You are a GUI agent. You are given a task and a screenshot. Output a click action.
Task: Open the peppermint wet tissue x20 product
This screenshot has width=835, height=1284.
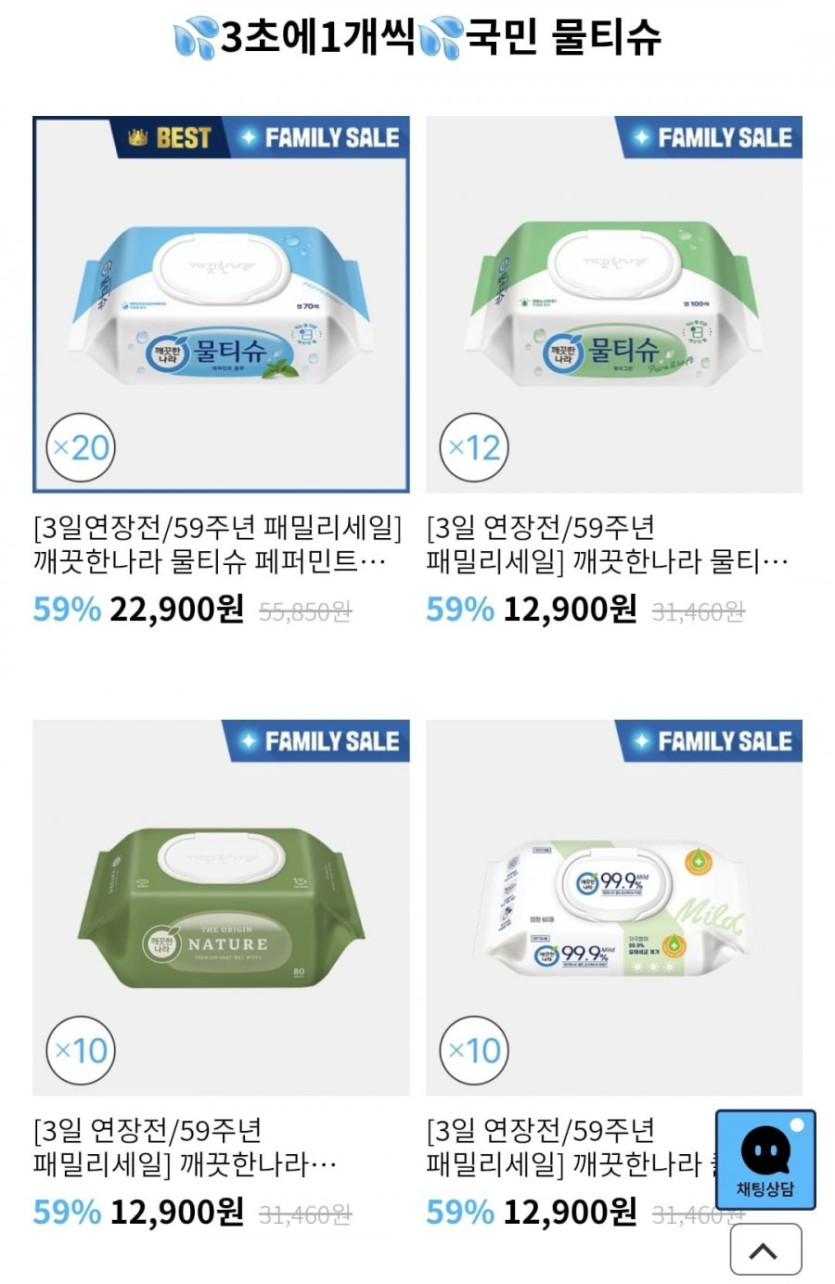pyautogui.click(x=220, y=305)
